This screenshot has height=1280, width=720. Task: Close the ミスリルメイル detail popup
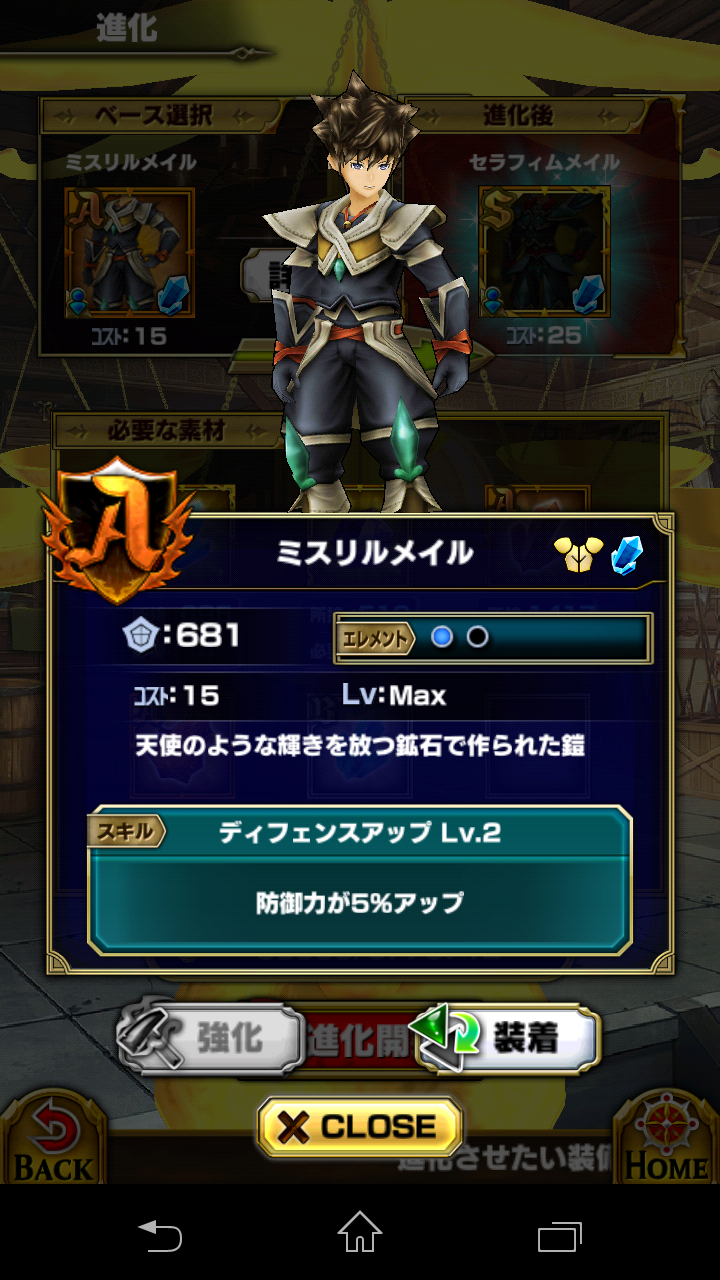(x=360, y=1126)
